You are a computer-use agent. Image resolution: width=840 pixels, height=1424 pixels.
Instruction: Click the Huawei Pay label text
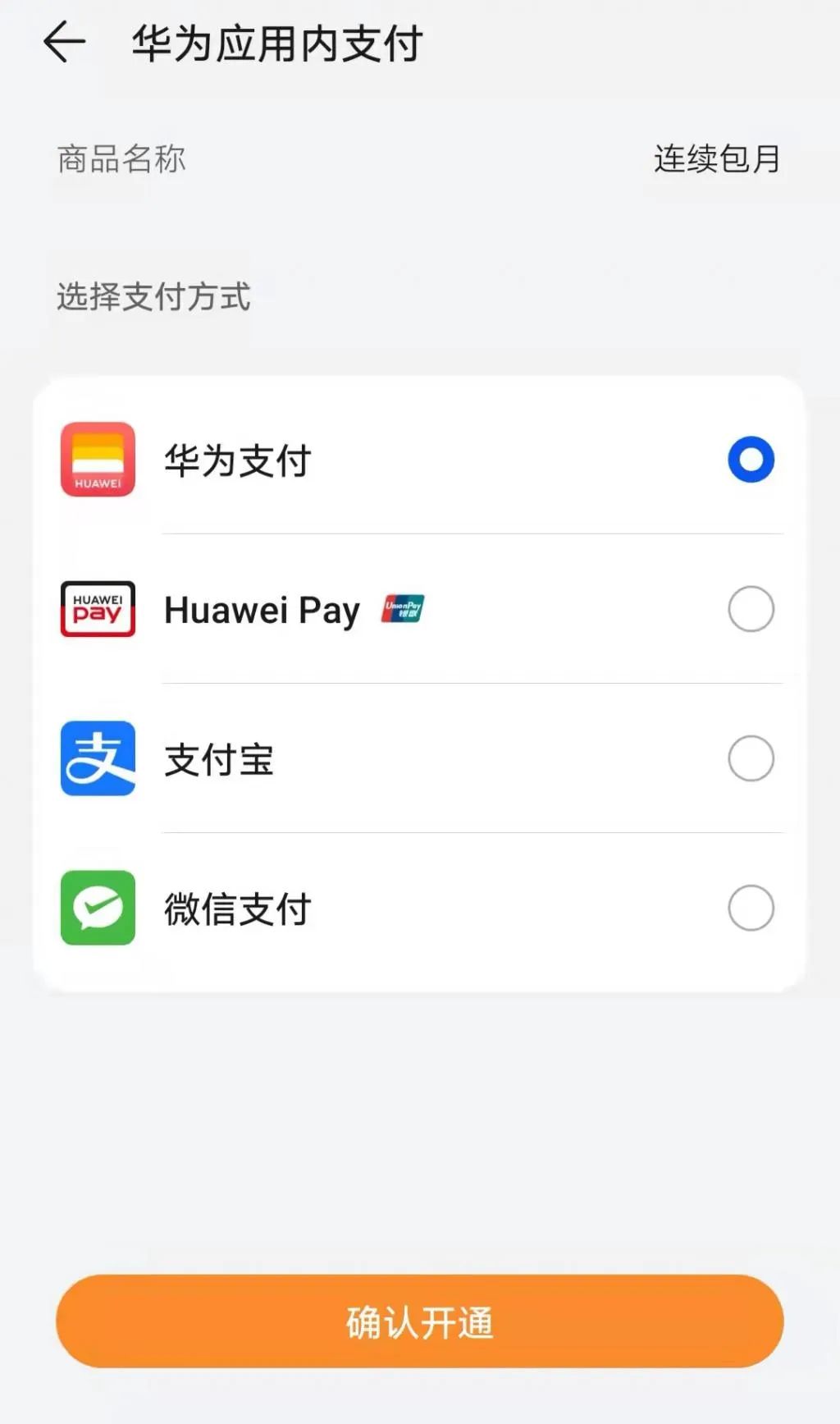[261, 610]
